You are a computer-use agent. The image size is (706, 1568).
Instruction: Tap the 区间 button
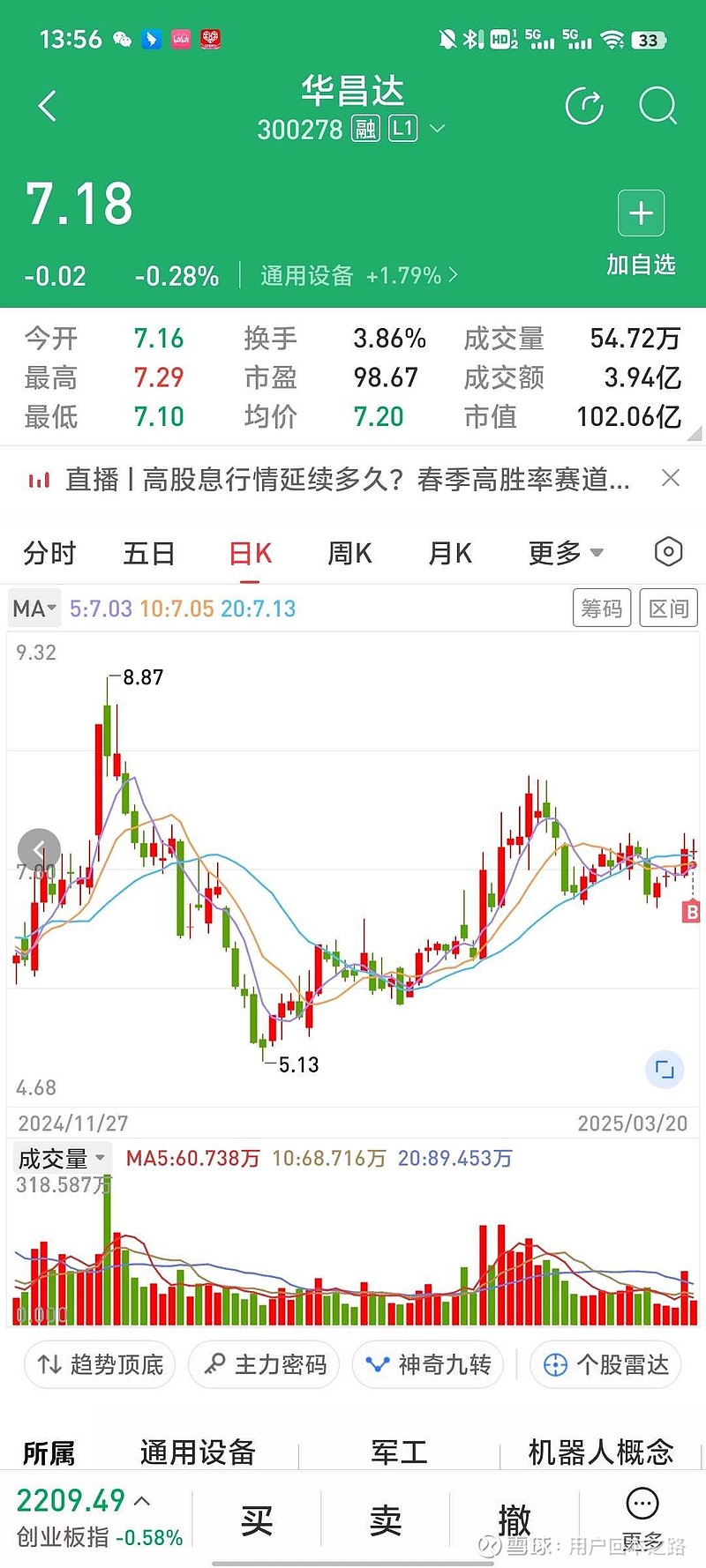[x=668, y=609]
